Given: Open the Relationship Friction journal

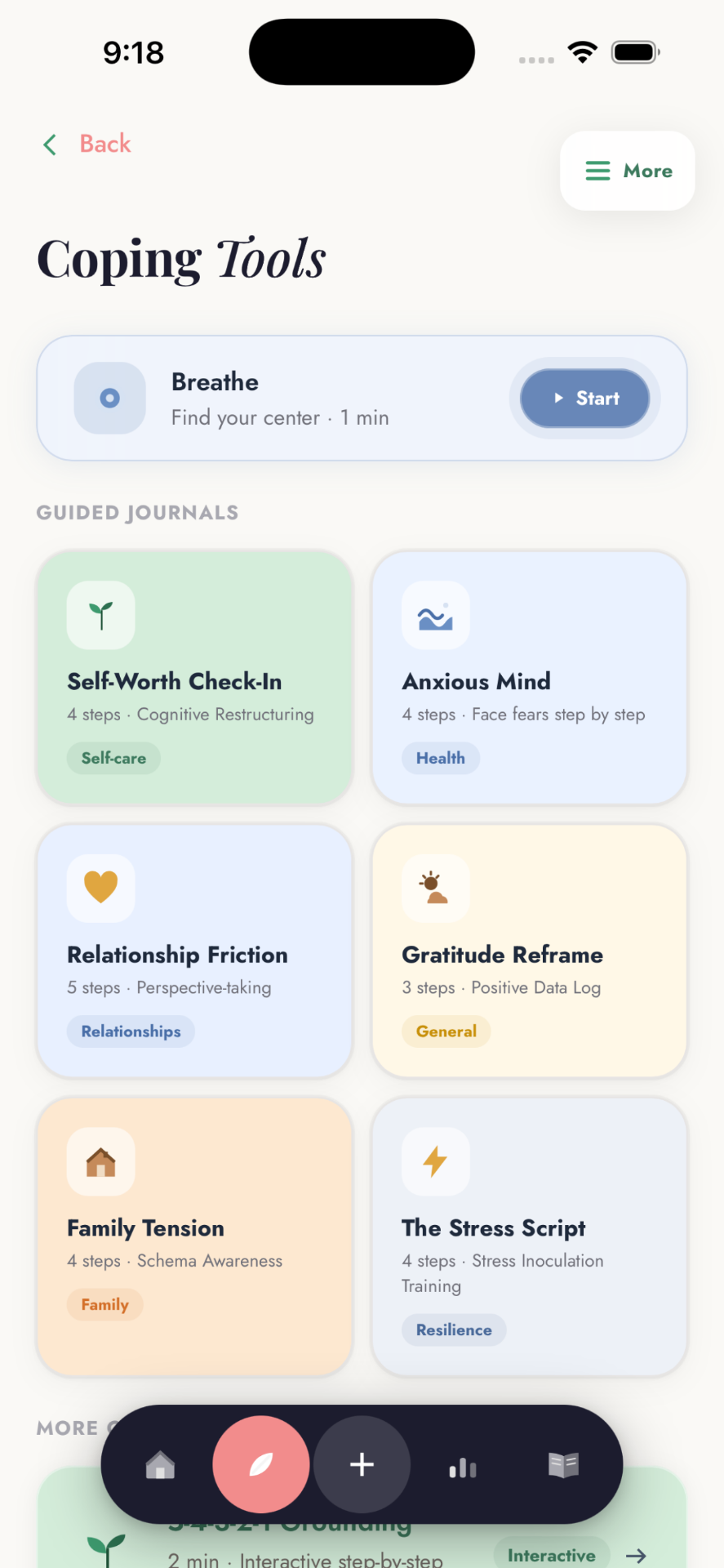Looking at the screenshot, I should click(x=194, y=951).
